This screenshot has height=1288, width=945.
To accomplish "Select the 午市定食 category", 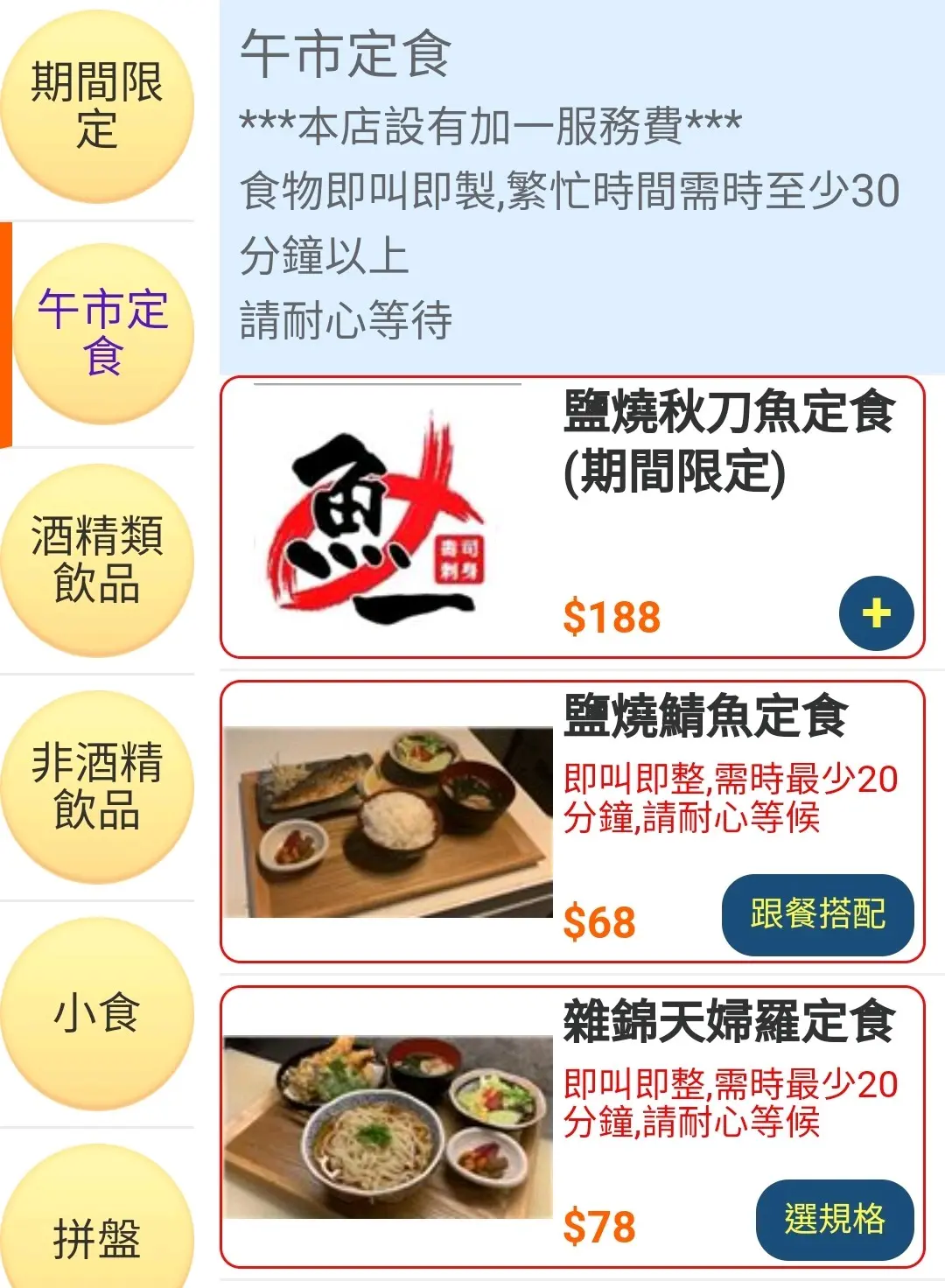I will [x=102, y=333].
